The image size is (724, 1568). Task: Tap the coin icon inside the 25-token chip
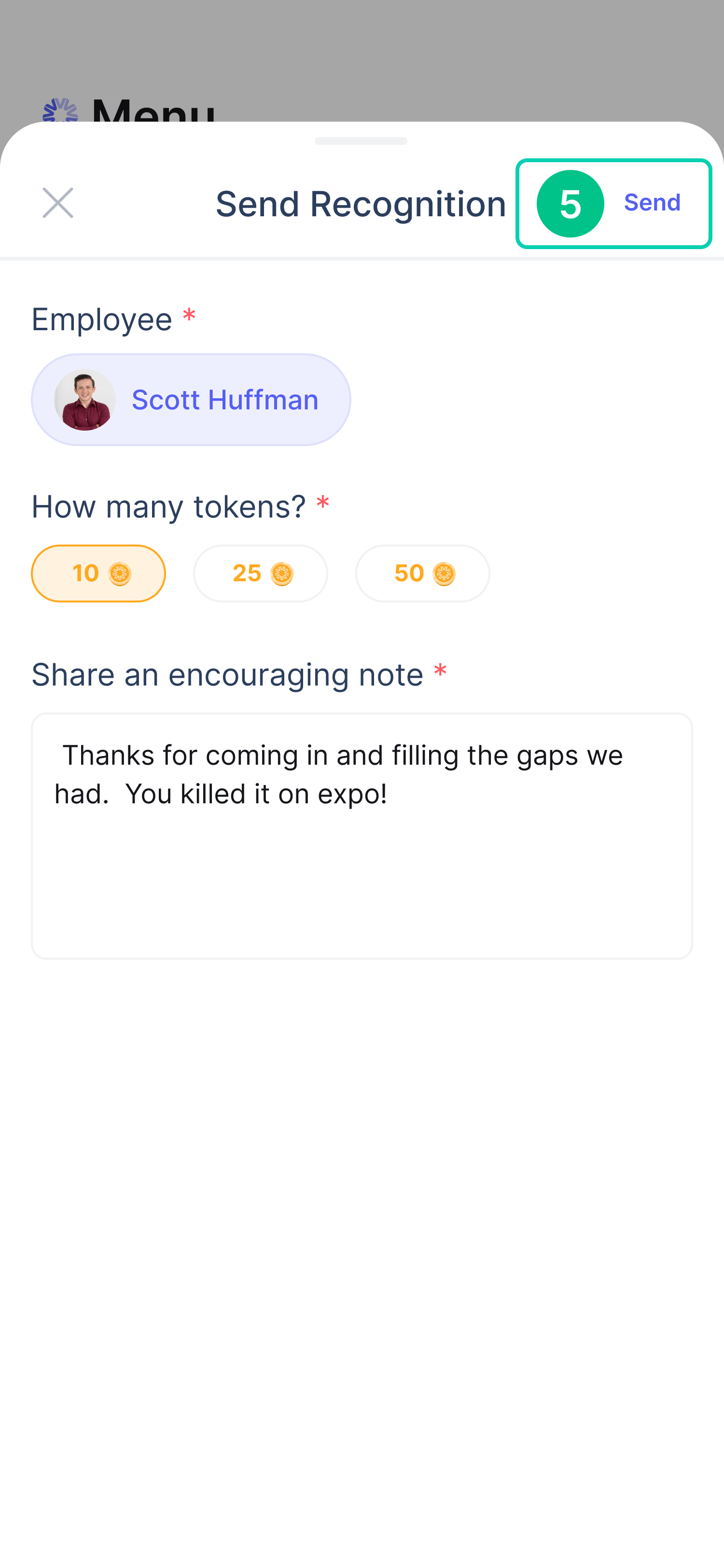coord(283,573)
